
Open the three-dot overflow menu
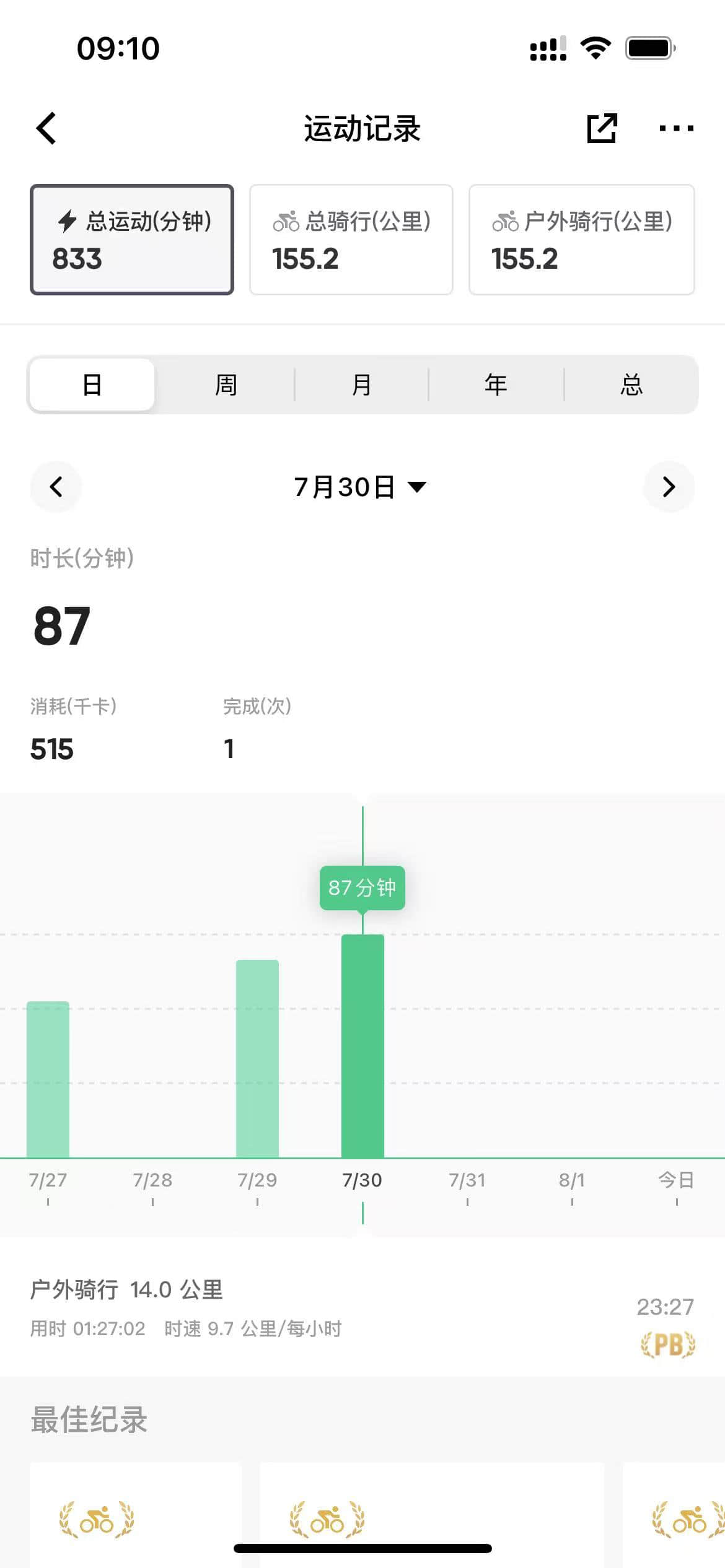676,128
